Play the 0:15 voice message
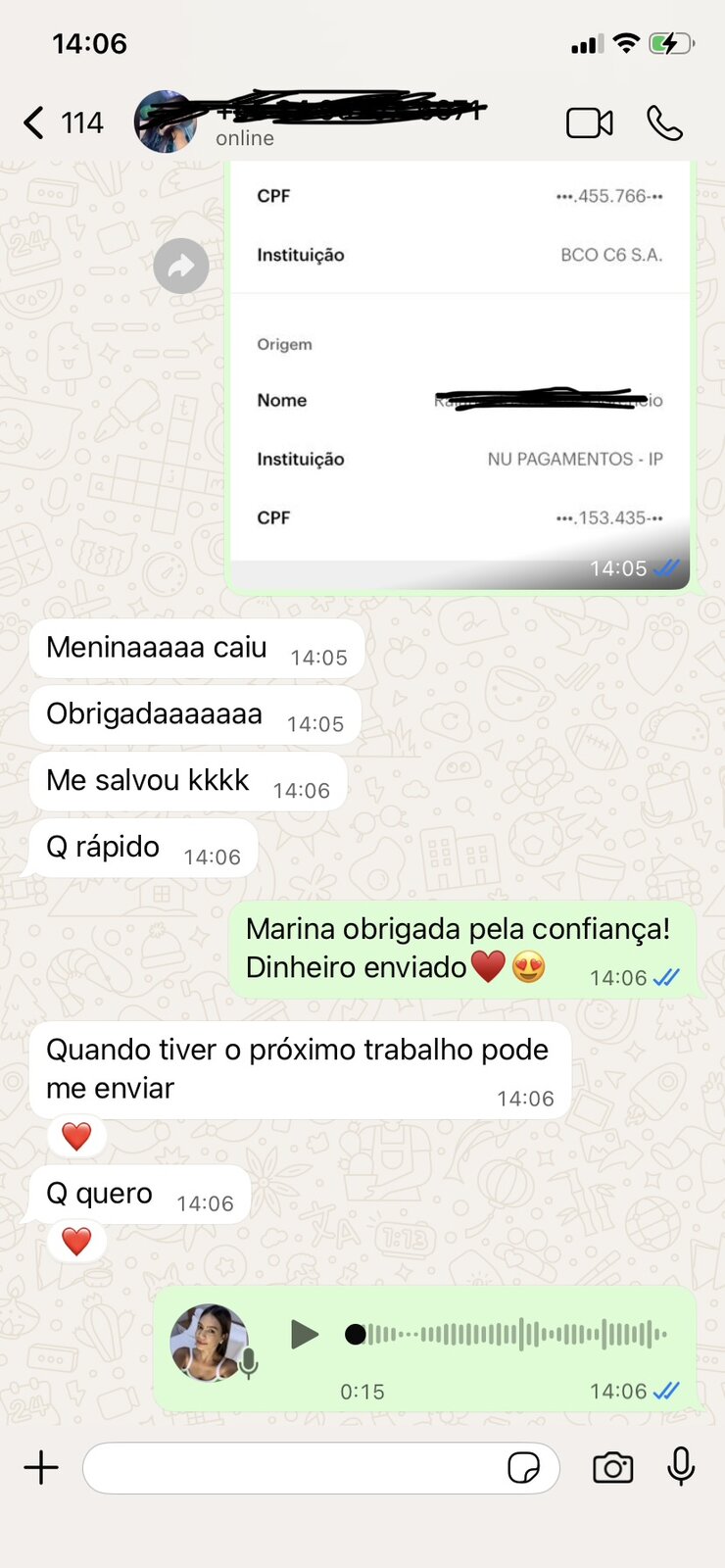The height and width of the screenshot is (1568, 725). pos(305,1334)
